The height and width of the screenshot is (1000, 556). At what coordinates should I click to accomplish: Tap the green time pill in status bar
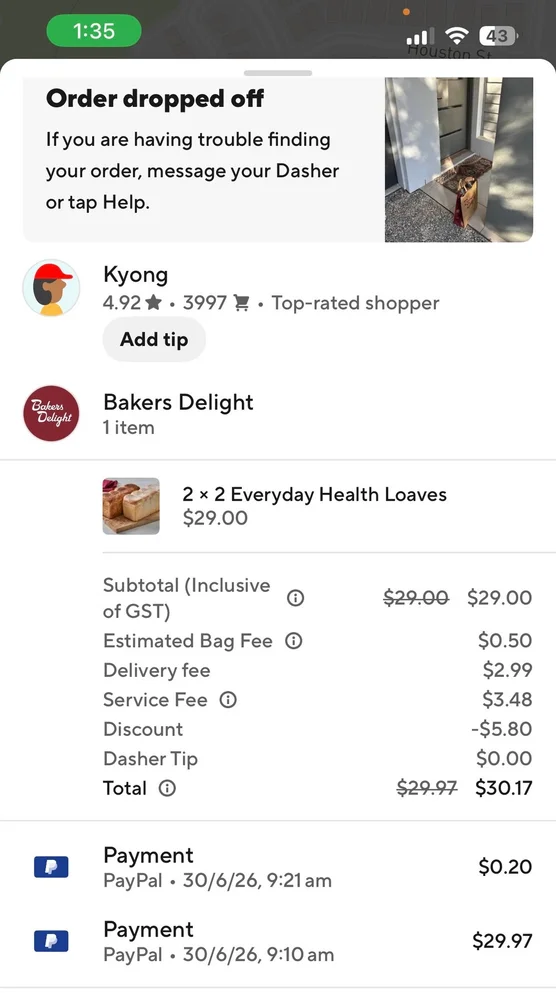pyautogui.click(x=94, y=31)
